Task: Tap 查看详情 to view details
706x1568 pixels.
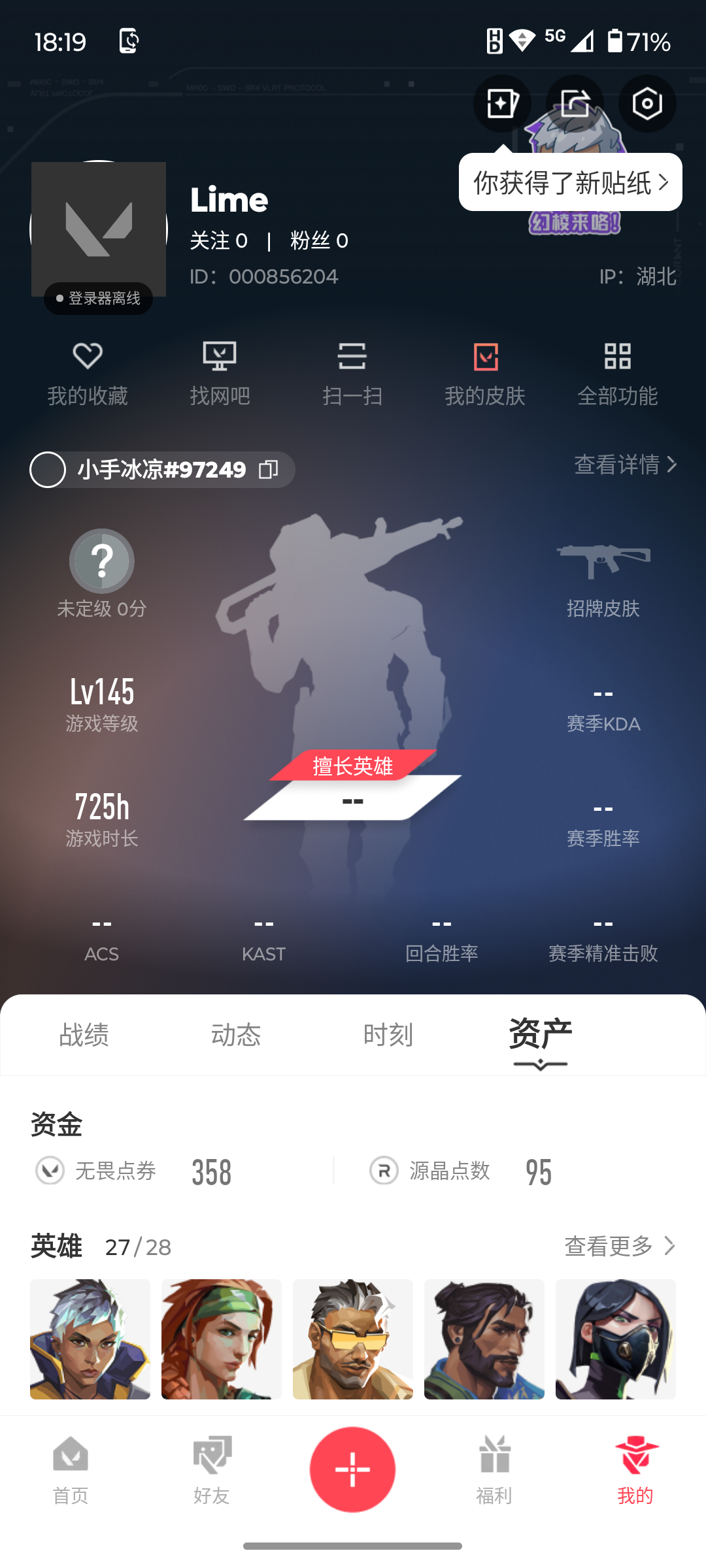Action: click(625, 465)
